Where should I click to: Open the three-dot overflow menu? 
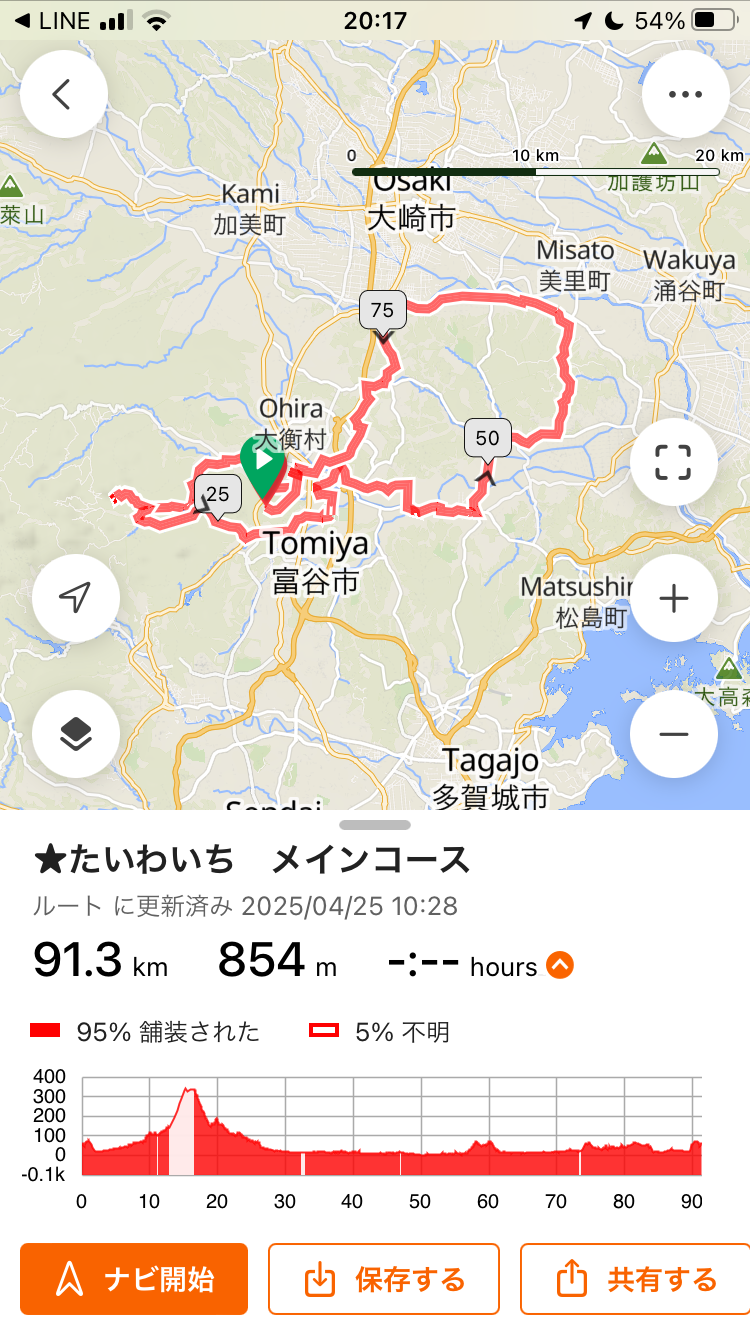click(685, 94)
